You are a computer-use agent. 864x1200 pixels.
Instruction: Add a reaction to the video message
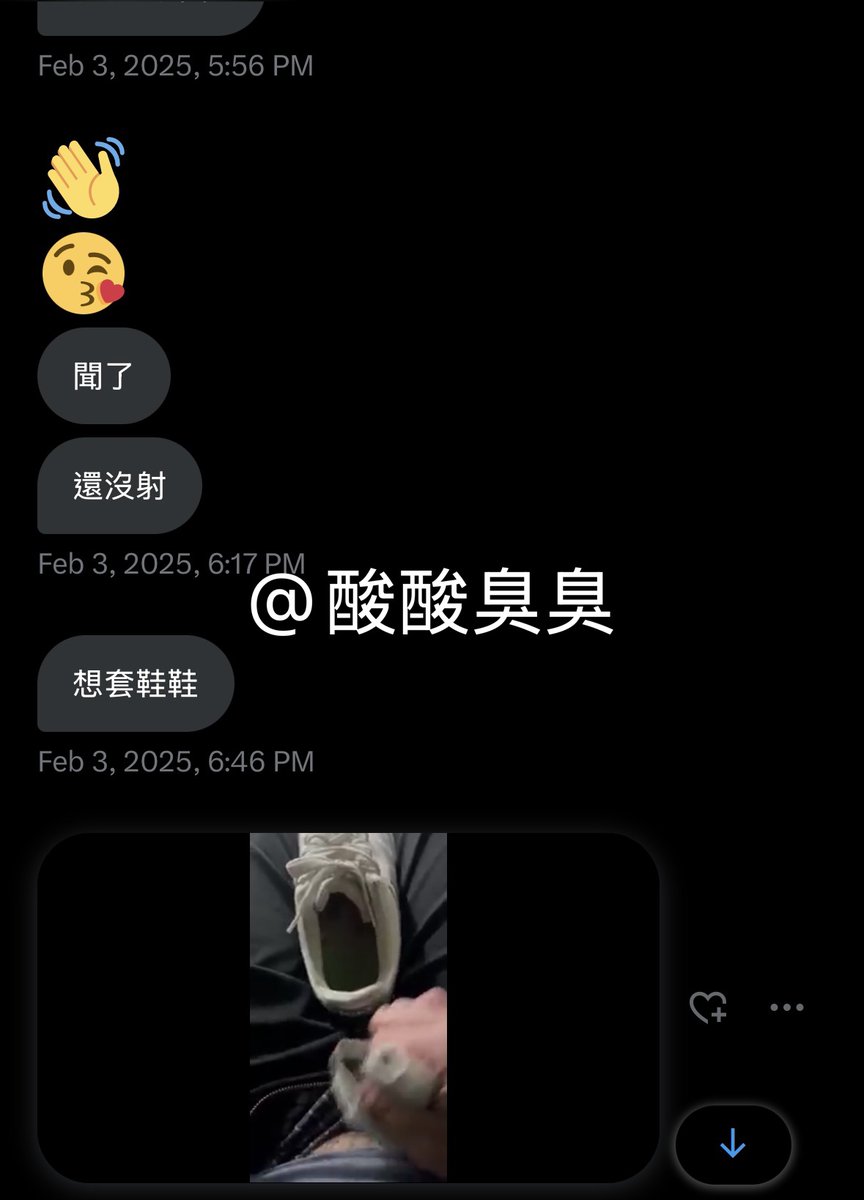708,1007
